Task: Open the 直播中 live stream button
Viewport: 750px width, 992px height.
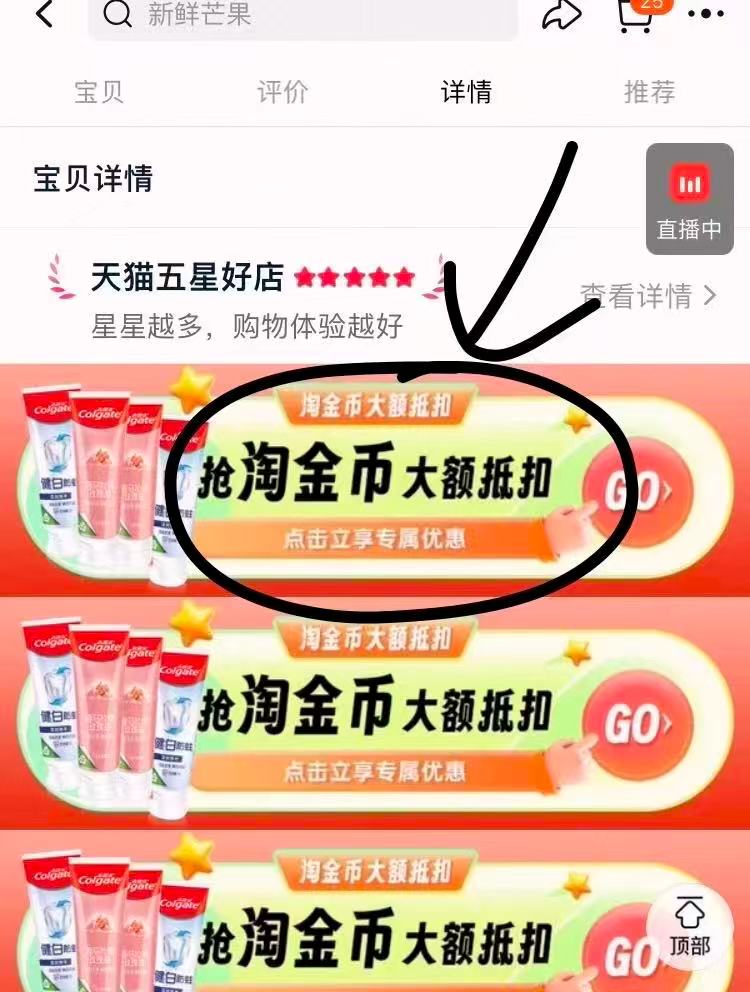Action: click(689, 198)
